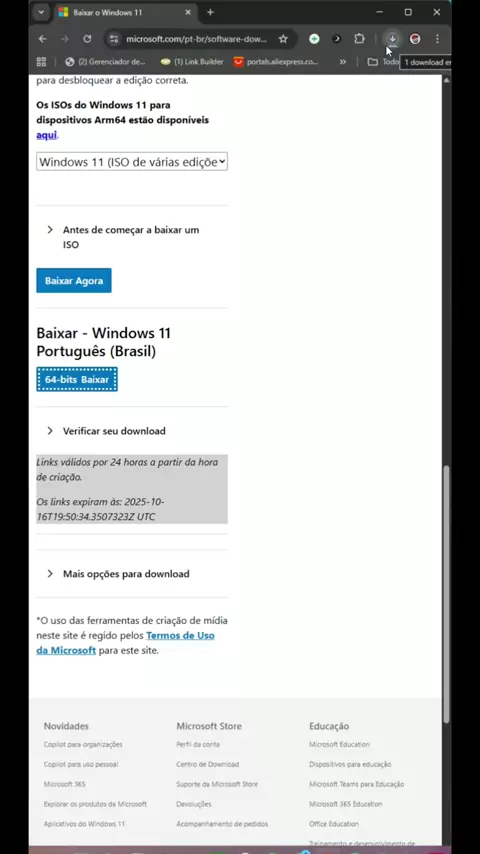Open Microsoft Education footer link
Image resolution: width=480 pixels, height=854 pixels.
point(339,744)
